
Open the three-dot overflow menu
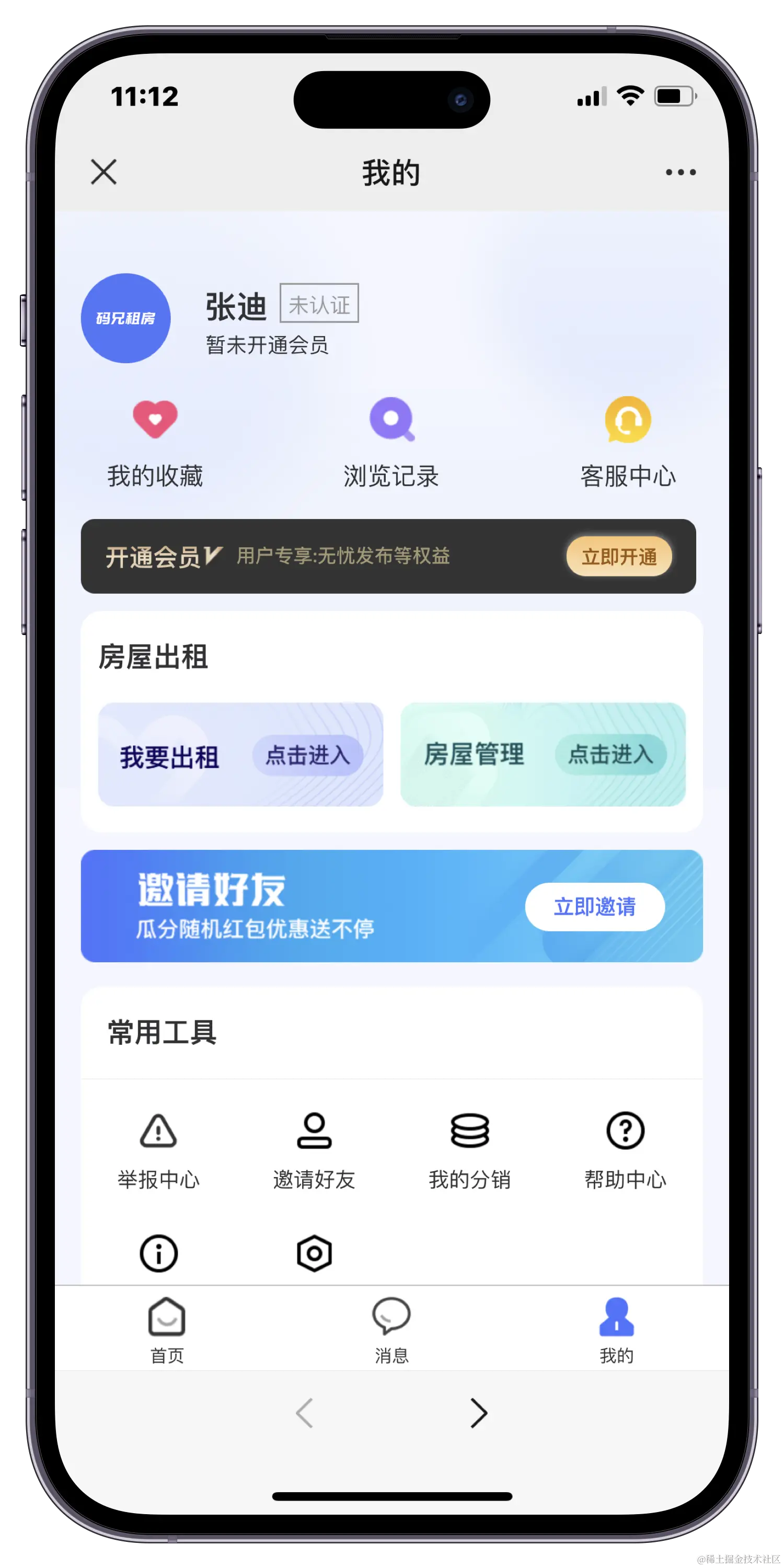681,172
